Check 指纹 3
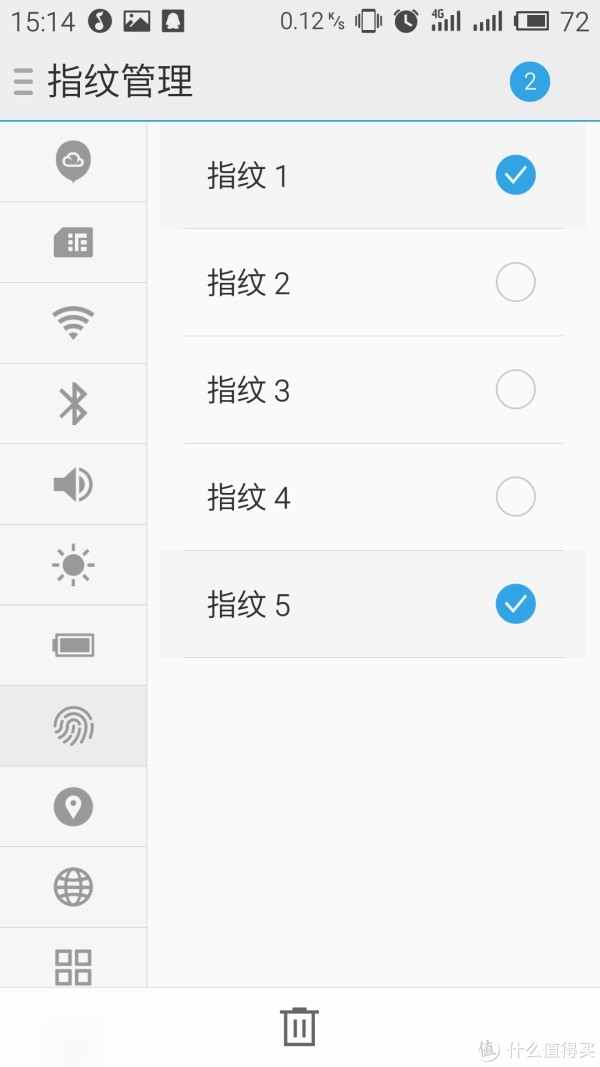Viewport: 600px width, 1067px height. tap(515, 389)
